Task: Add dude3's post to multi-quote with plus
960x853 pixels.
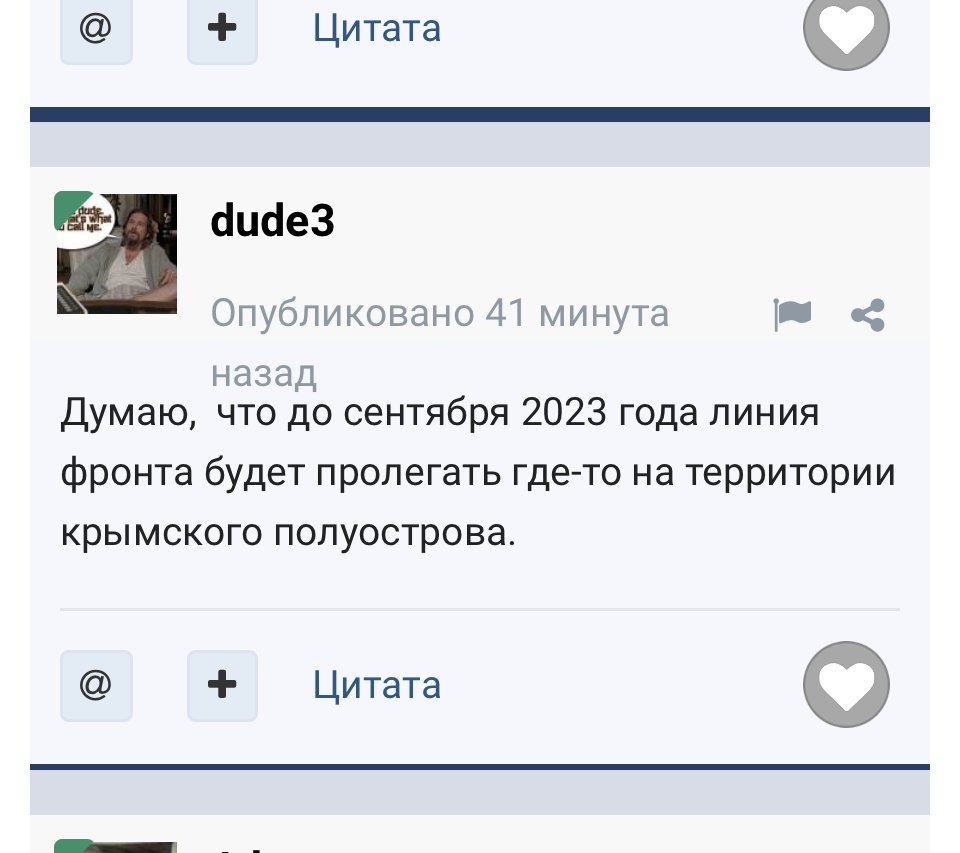Action: 222,685
